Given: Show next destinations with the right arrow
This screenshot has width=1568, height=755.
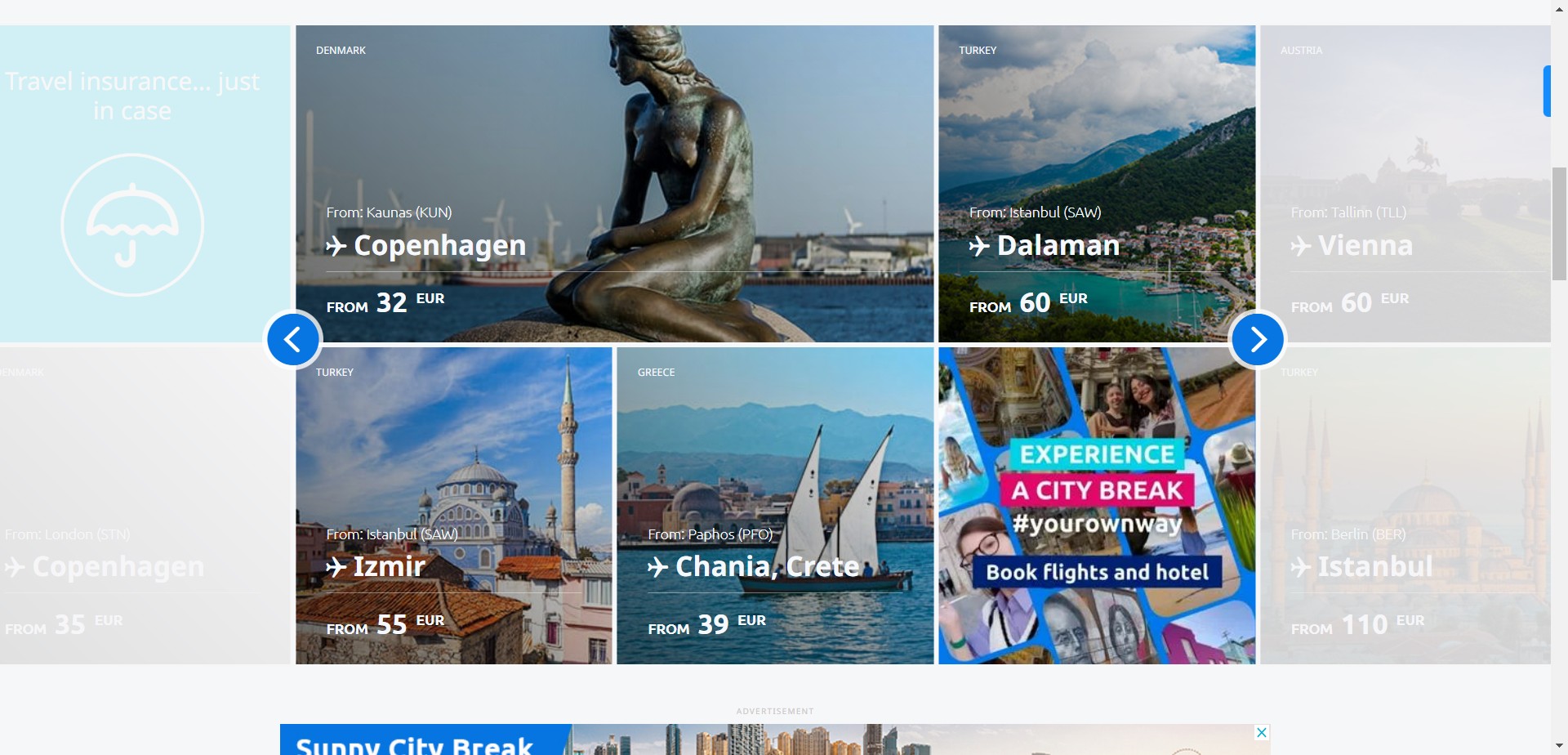Looking at the screenshot, I should [1258, 339].
